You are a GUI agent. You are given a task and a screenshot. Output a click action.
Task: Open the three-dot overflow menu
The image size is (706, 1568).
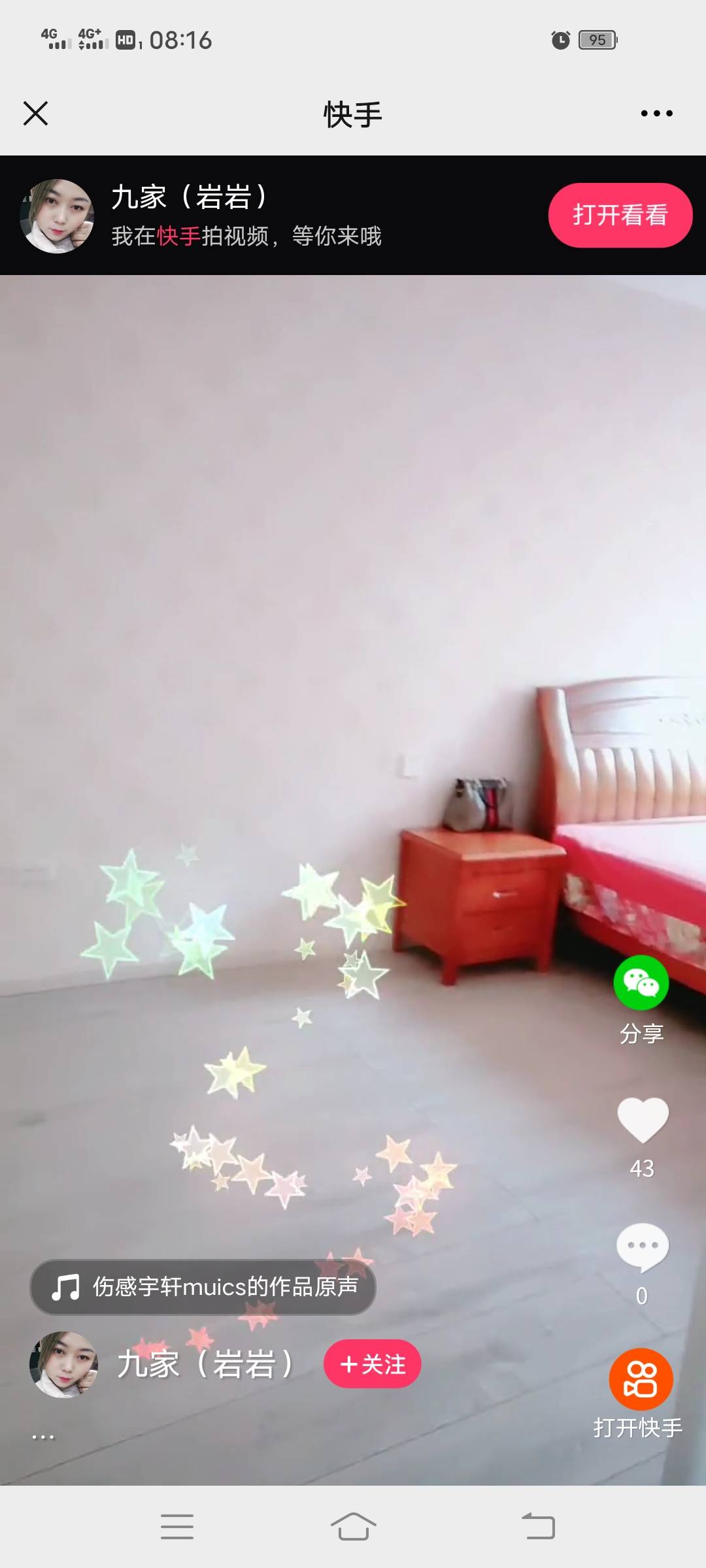pos(656,113)
